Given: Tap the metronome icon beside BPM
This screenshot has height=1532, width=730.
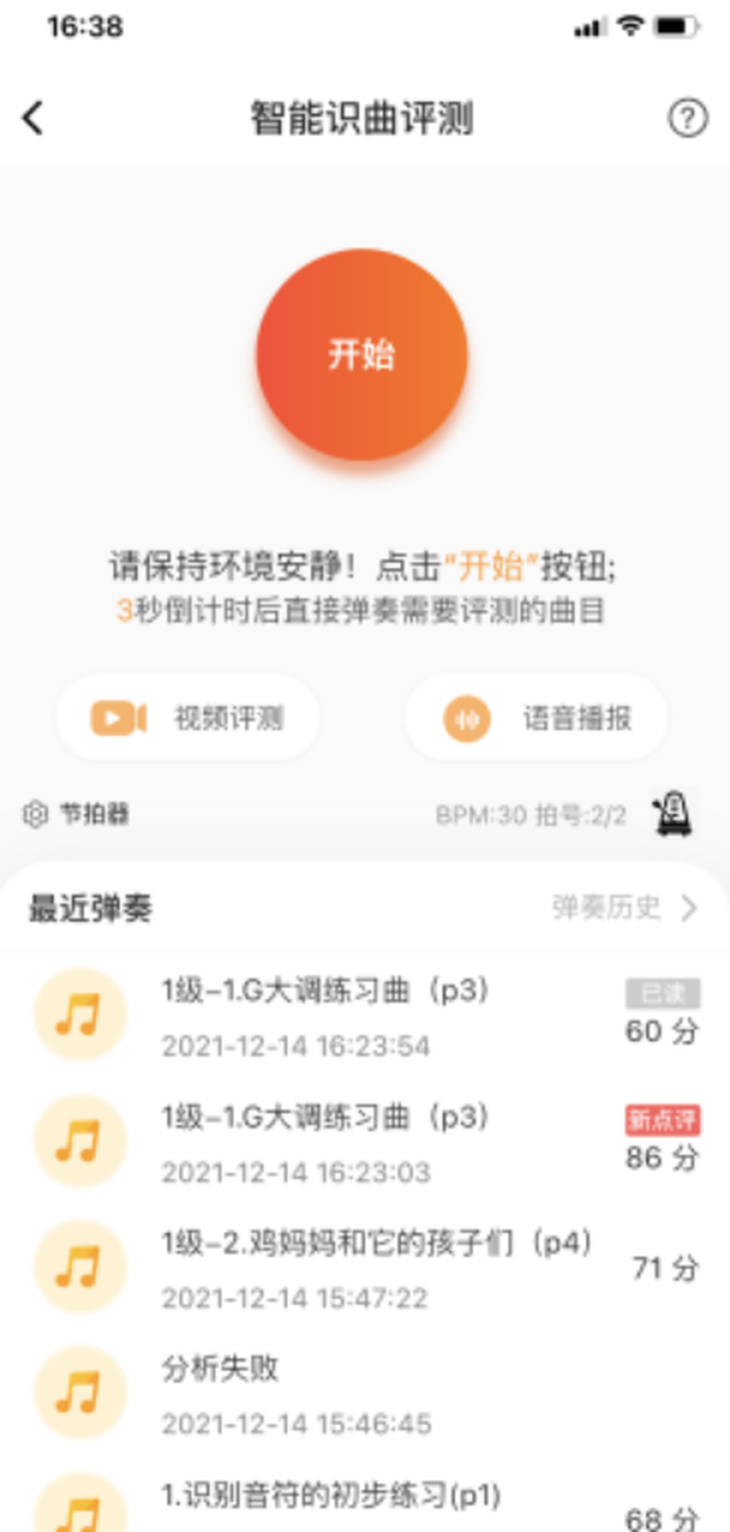Looking at the screenshot, I should [x=674, y=814].
